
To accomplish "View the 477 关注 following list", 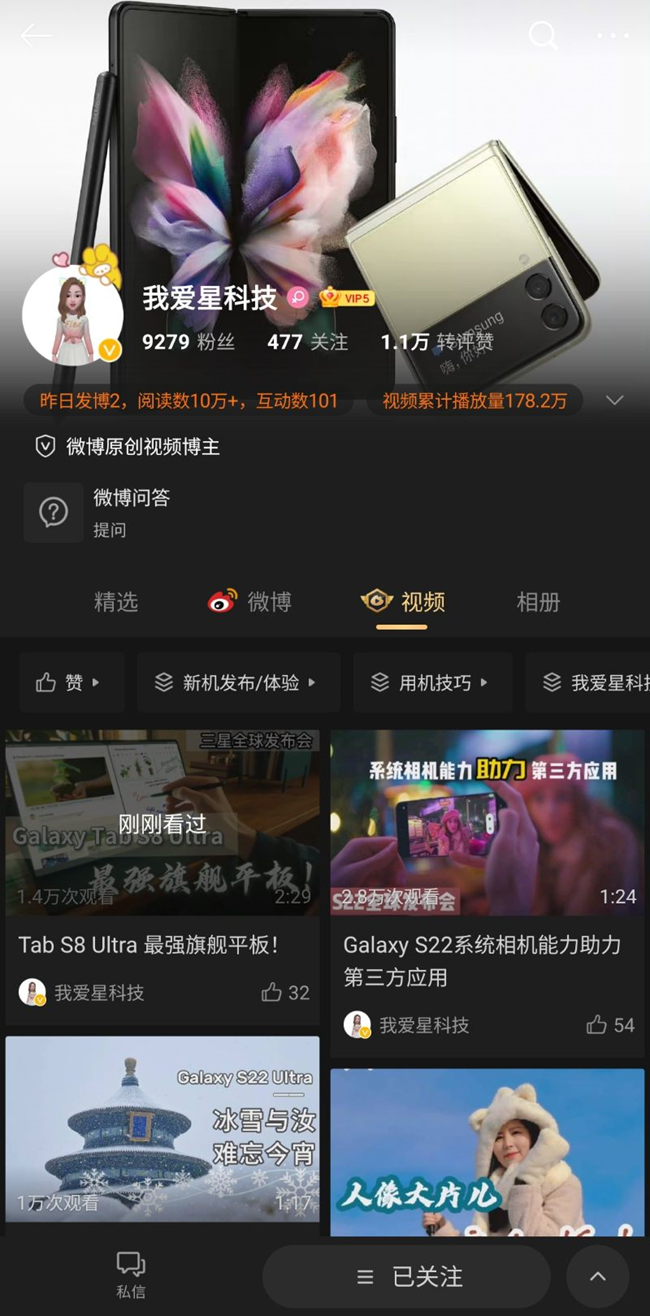I will pyautogui.click(x=307, y=342).
